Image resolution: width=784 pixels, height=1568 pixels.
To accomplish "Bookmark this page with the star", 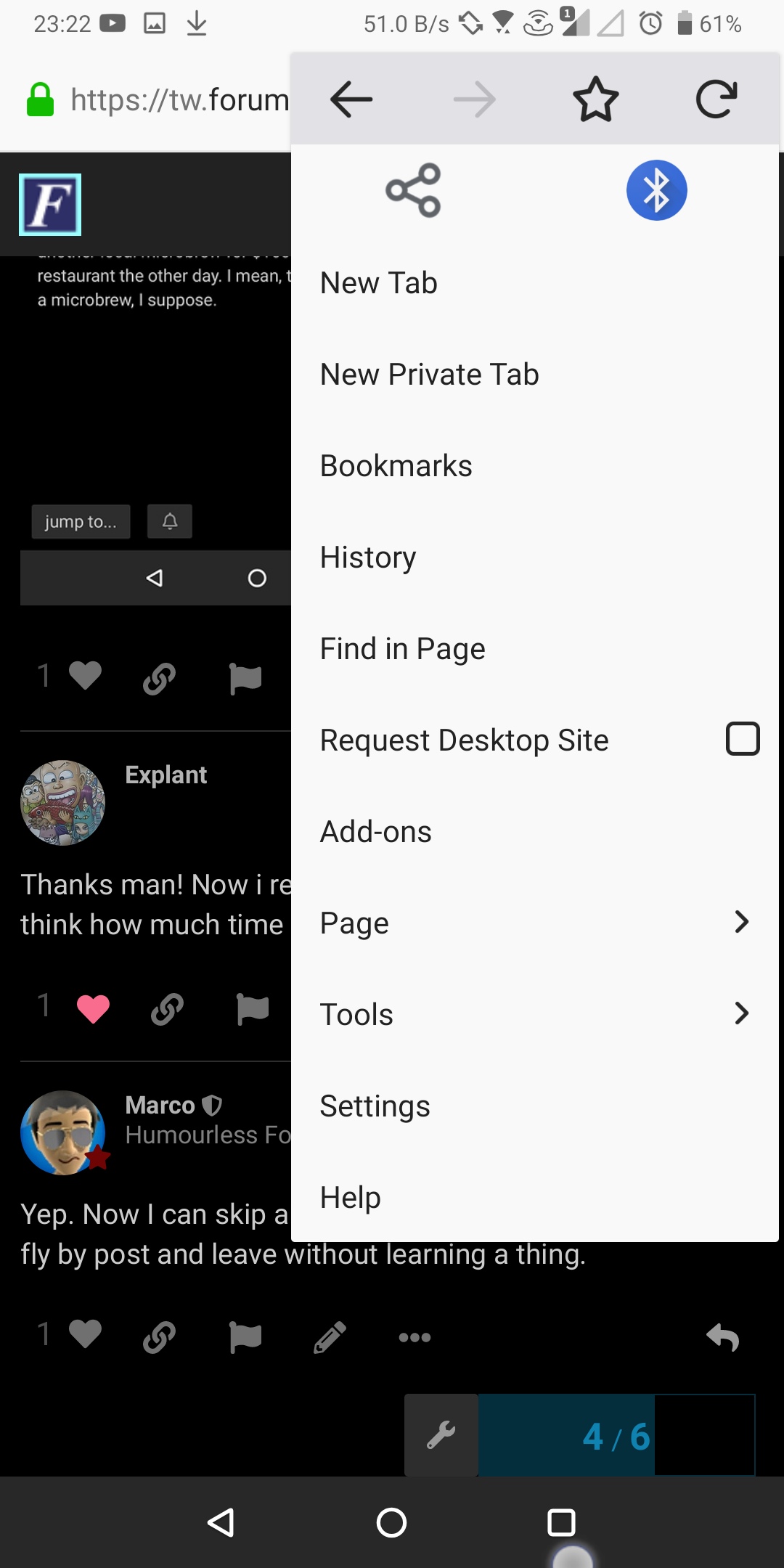I will (595, 99).
